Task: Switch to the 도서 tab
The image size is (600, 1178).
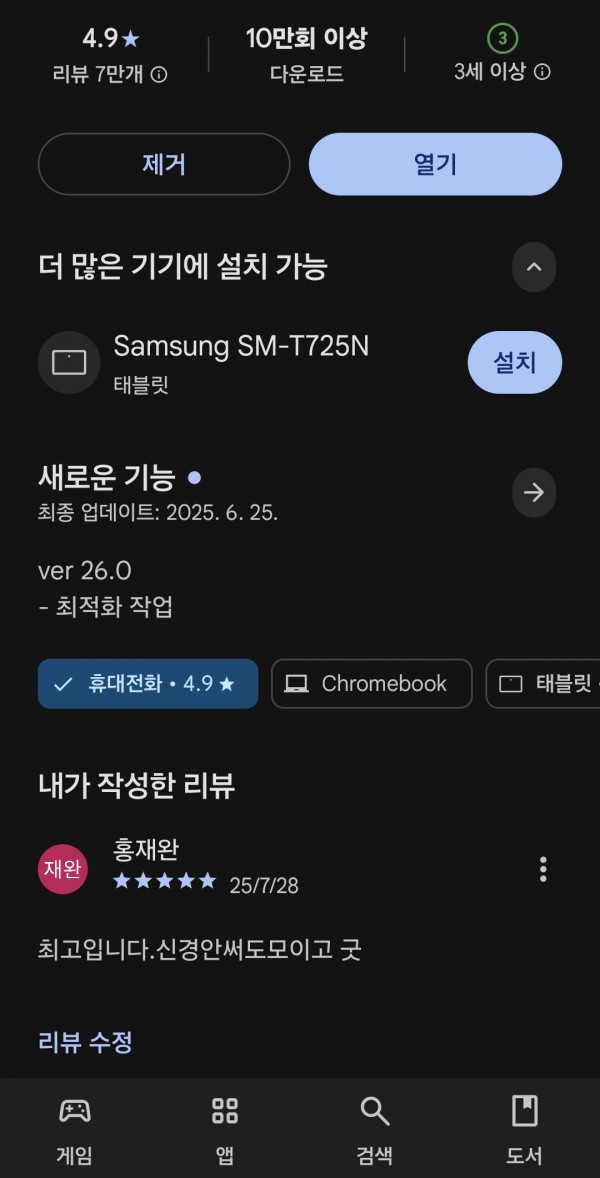Action: click(524, 1129)
